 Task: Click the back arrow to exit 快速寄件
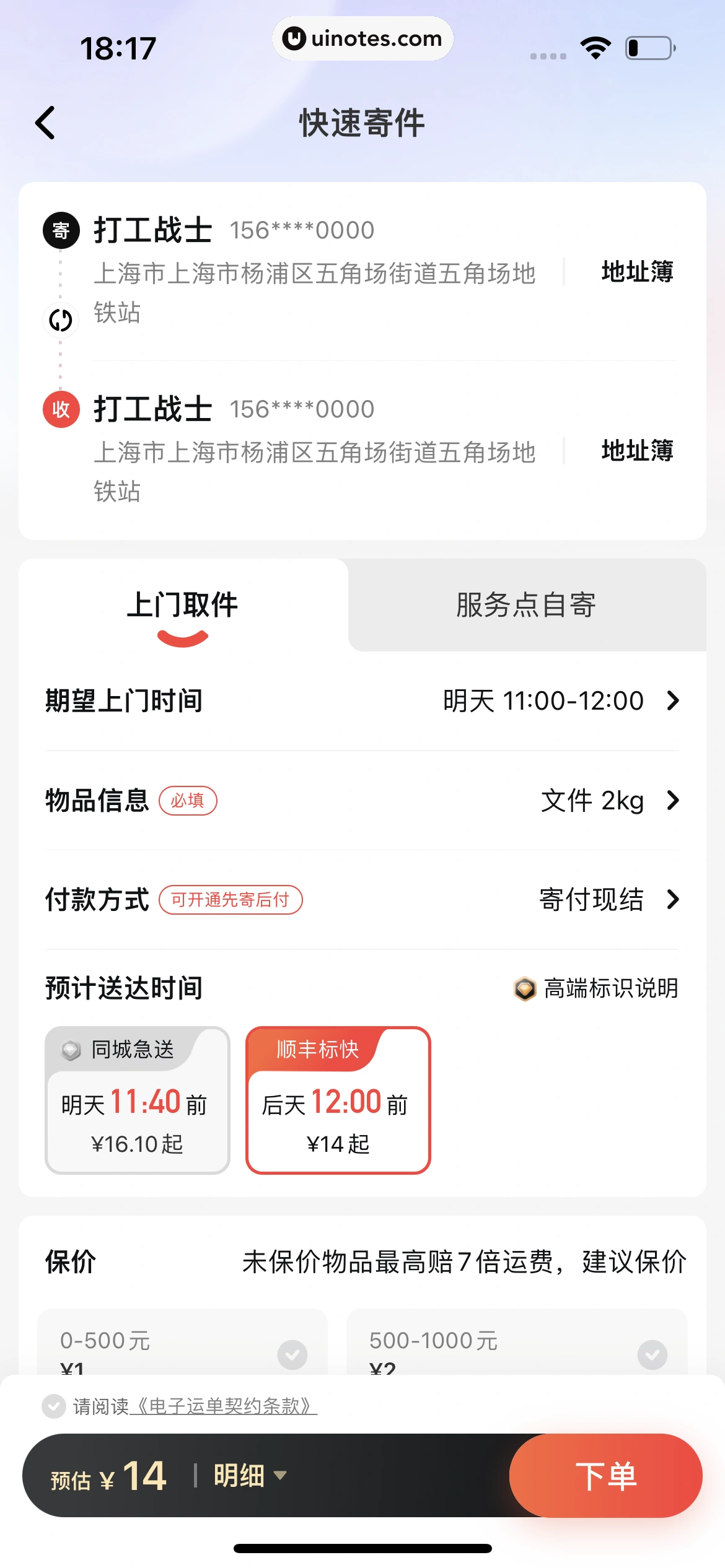[x=46, y=122]
